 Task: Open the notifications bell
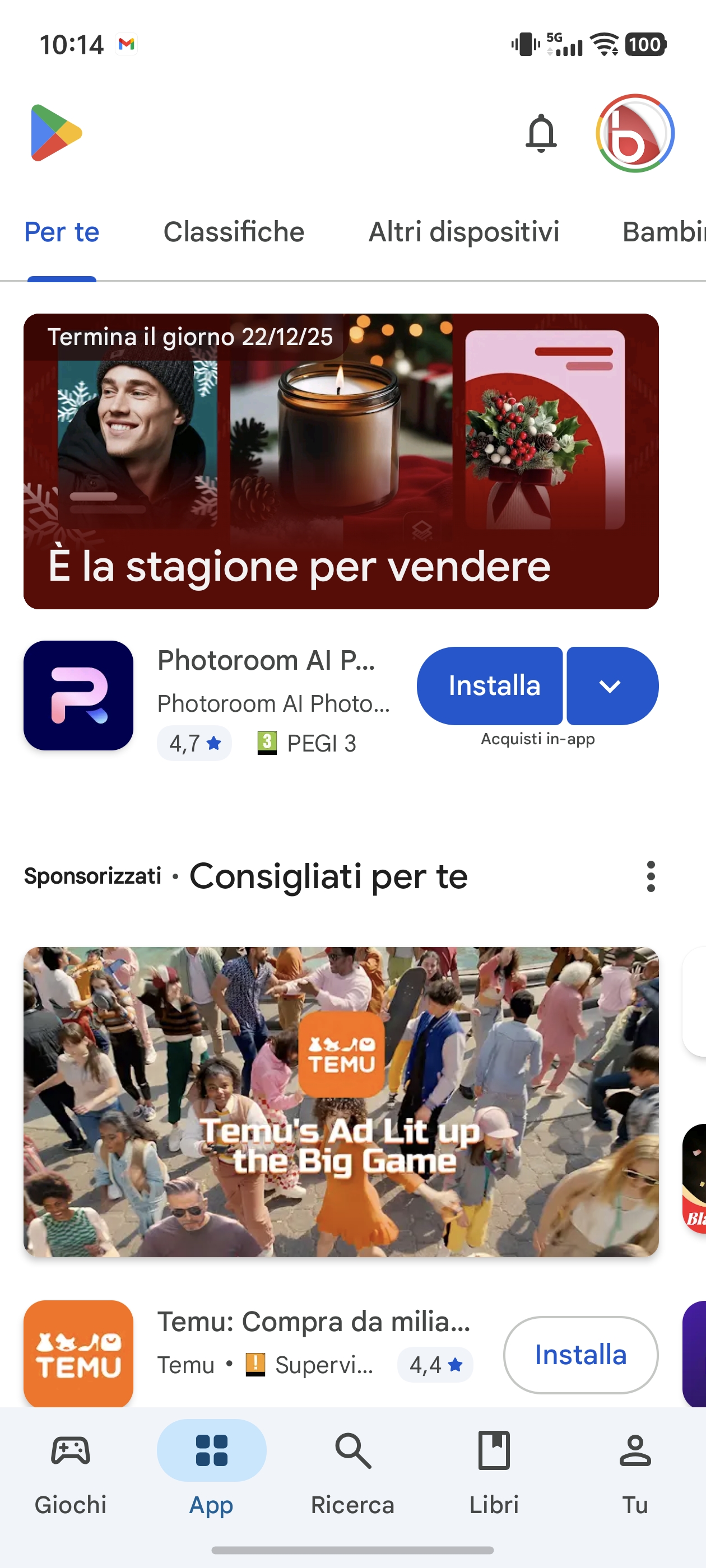click(540, 133)
